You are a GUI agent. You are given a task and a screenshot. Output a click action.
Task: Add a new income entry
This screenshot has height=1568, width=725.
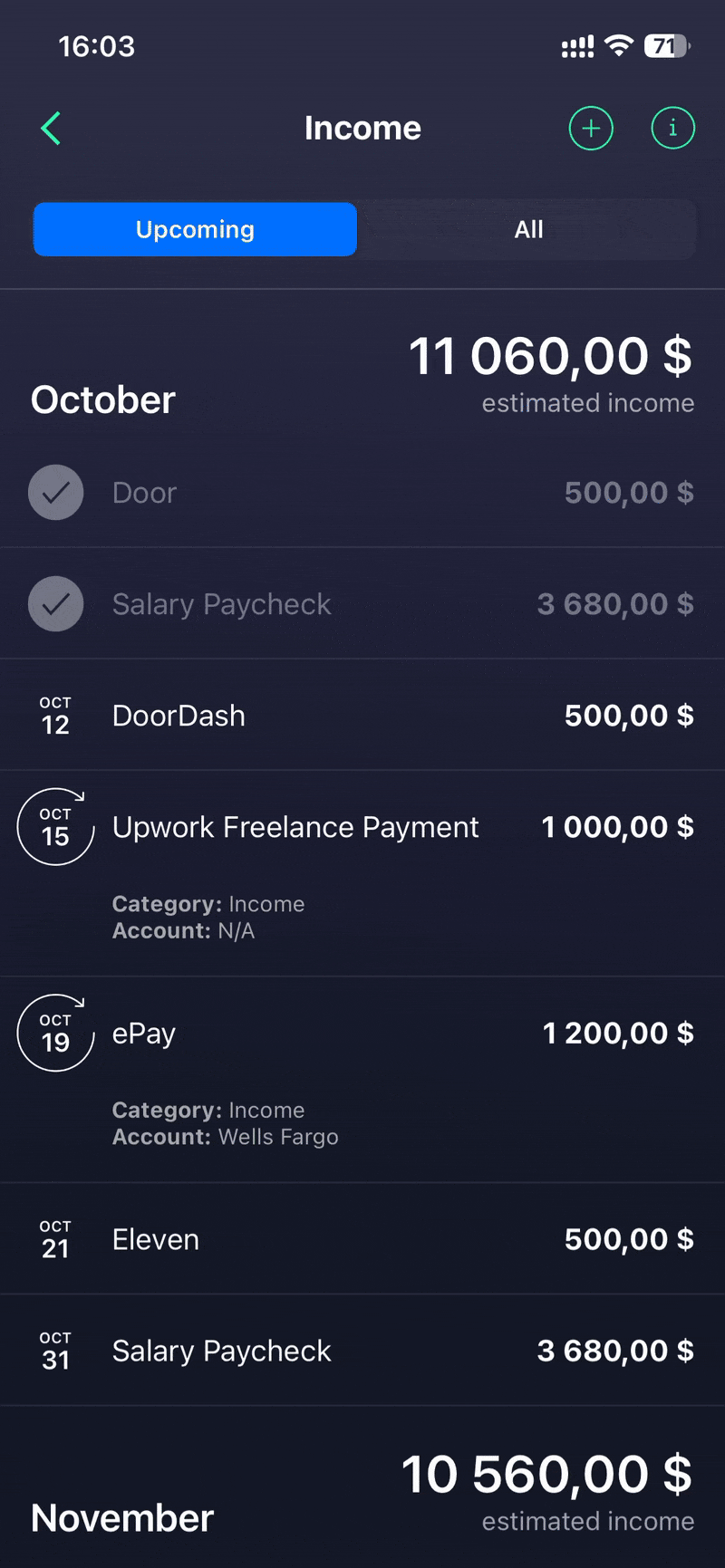[x=591, y=129]
